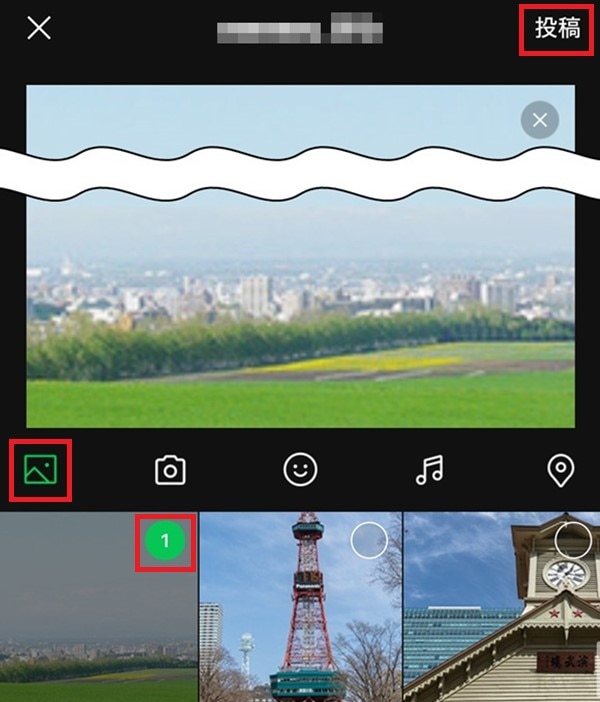The height and width of the screenshot is (702, 600).
Task: Tap 投稿 to publish the post
Action: tap(557, 28)
